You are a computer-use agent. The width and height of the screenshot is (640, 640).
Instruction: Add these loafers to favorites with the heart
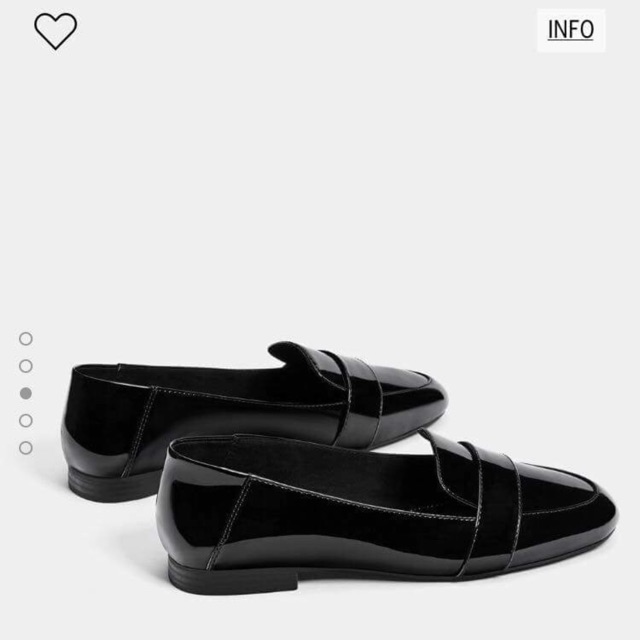[x=55, y=31]
